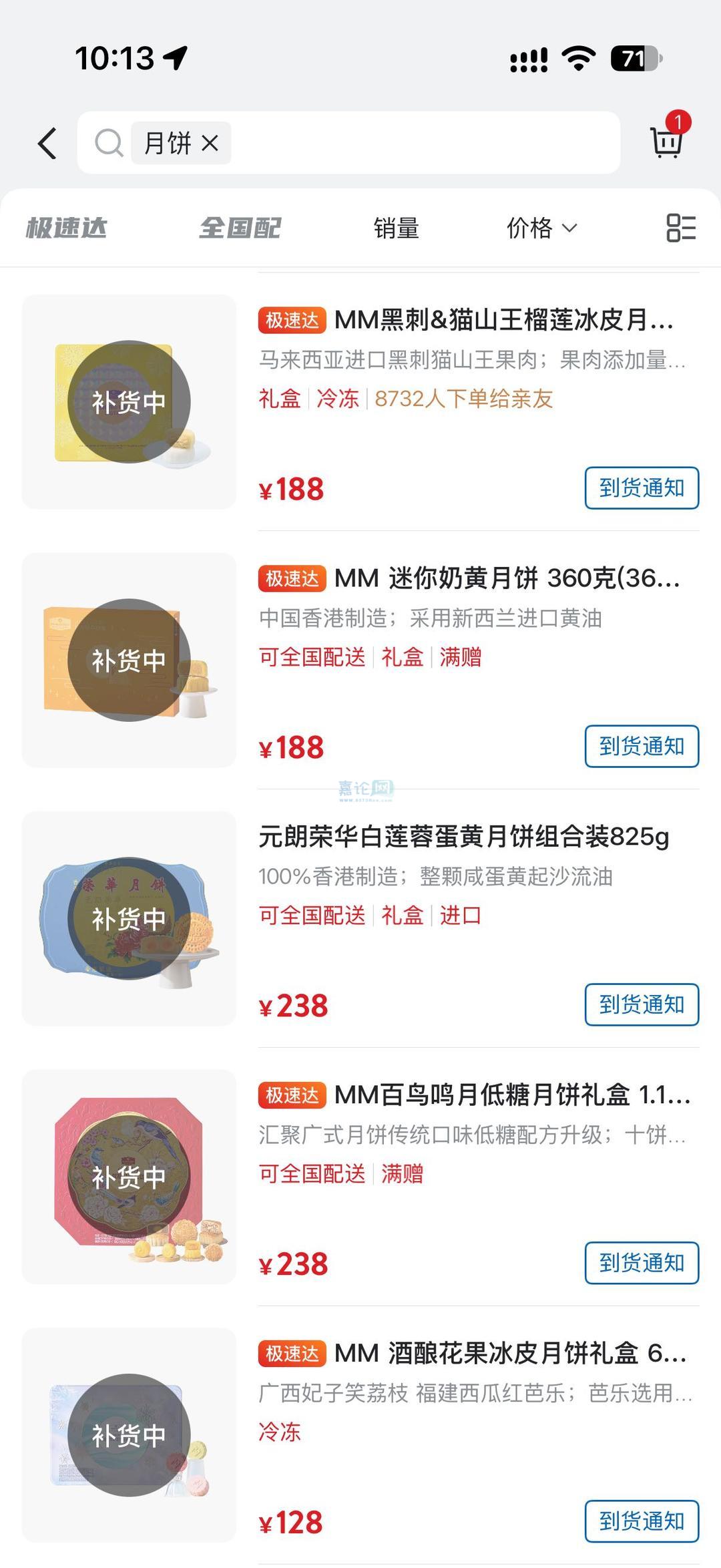721x1568 pixels.
Task: Tap the search field
Action: pyautogui.click(x=348, y=143)
